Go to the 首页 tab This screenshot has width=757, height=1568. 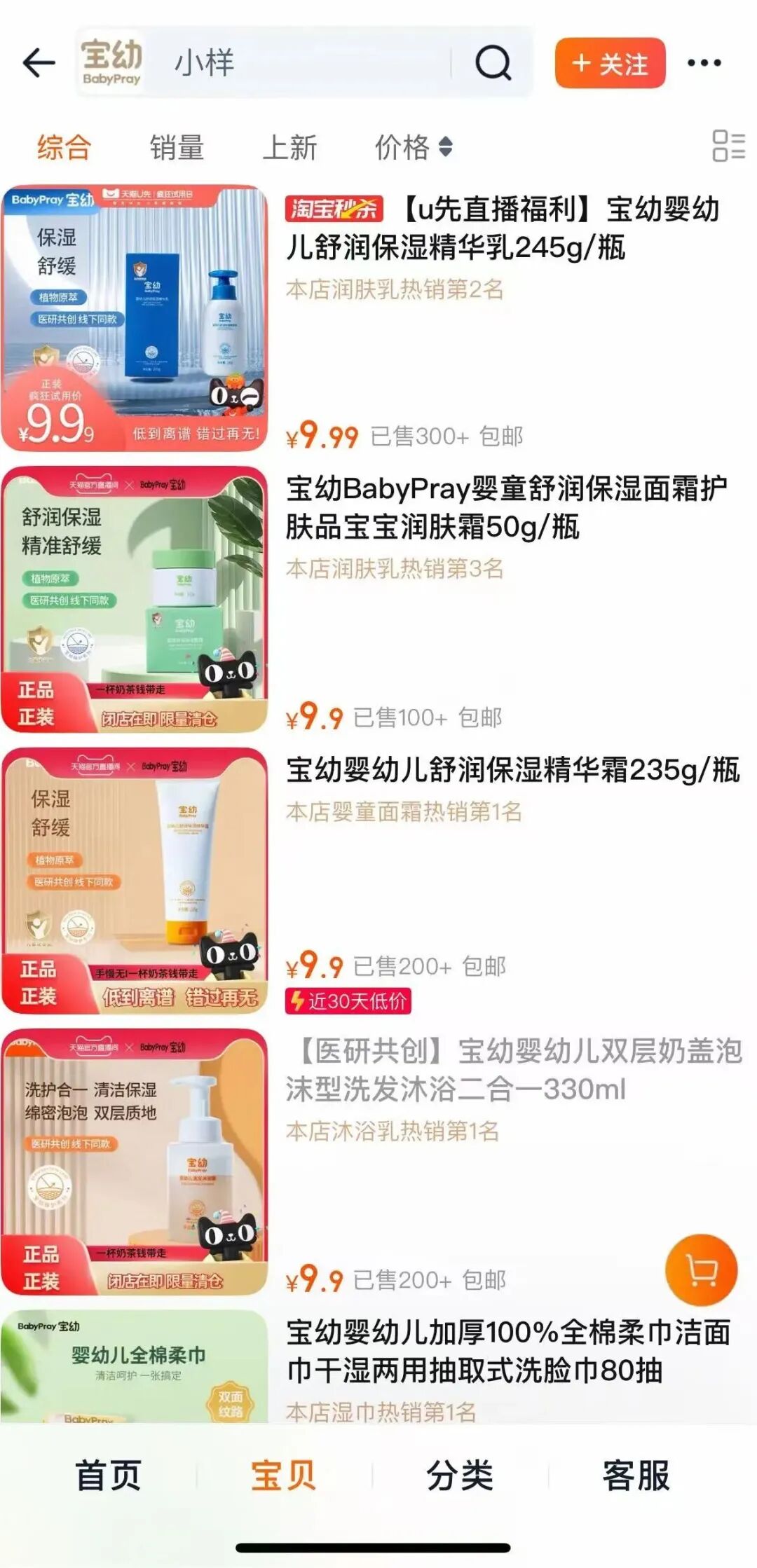coord(108,1475)
